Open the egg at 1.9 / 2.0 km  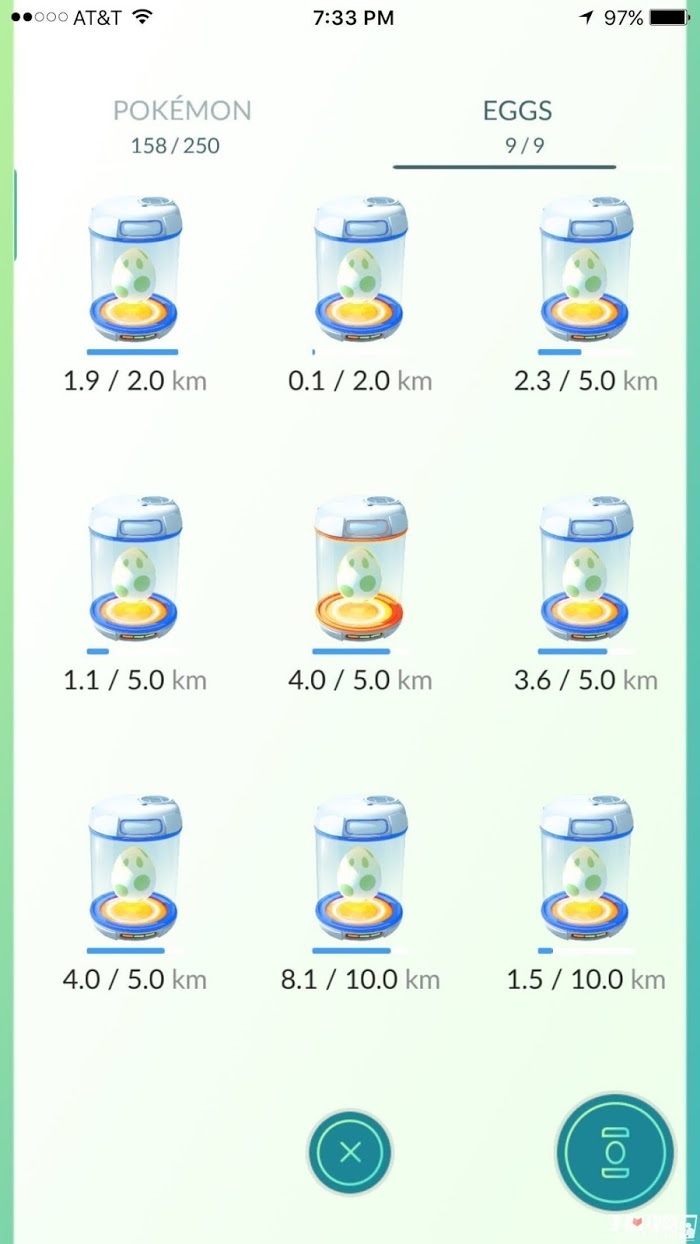(x=135, y=270)
